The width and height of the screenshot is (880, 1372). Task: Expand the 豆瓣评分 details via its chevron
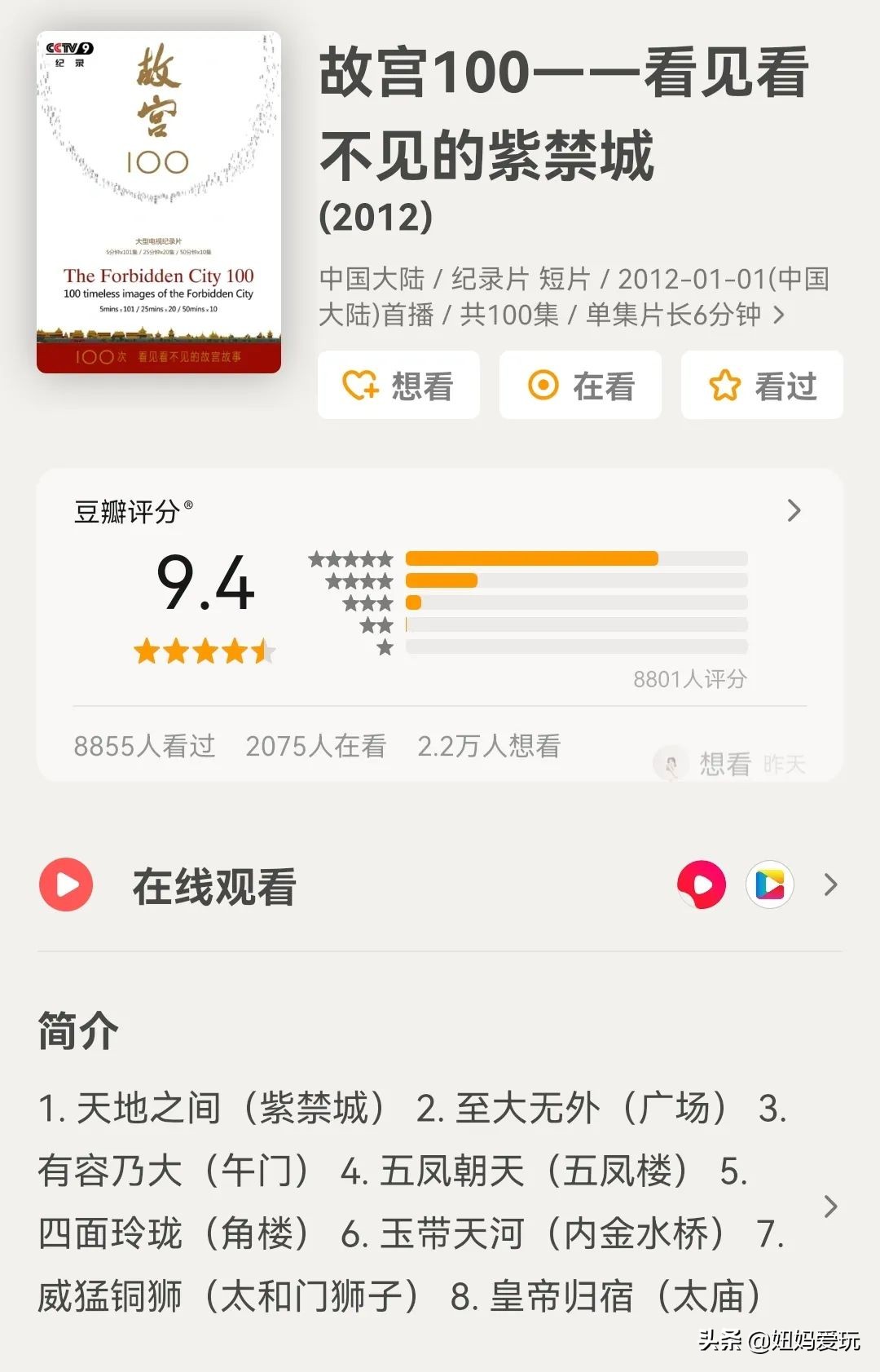[794, 510]
